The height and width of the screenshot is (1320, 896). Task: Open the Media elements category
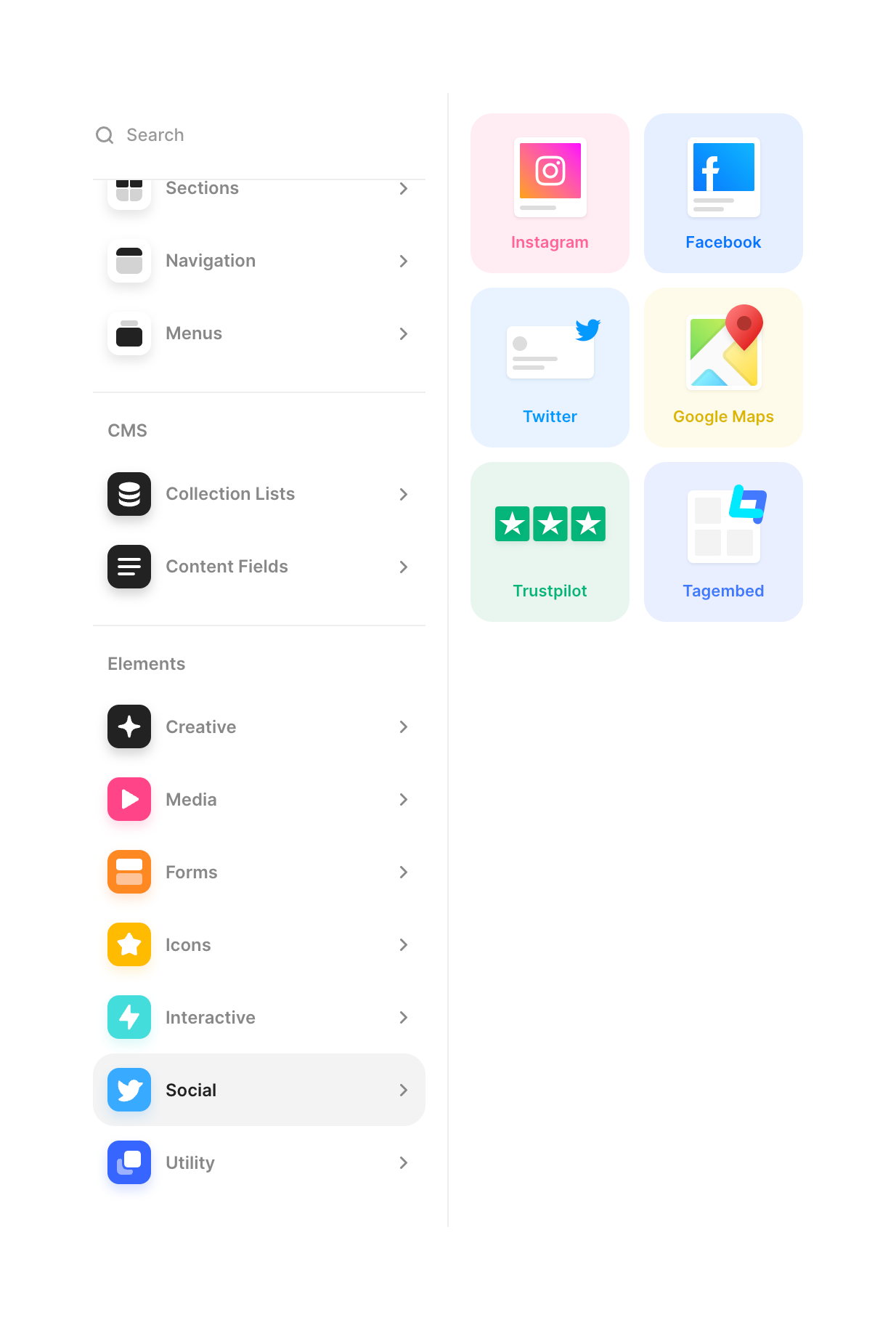point(258,799)
